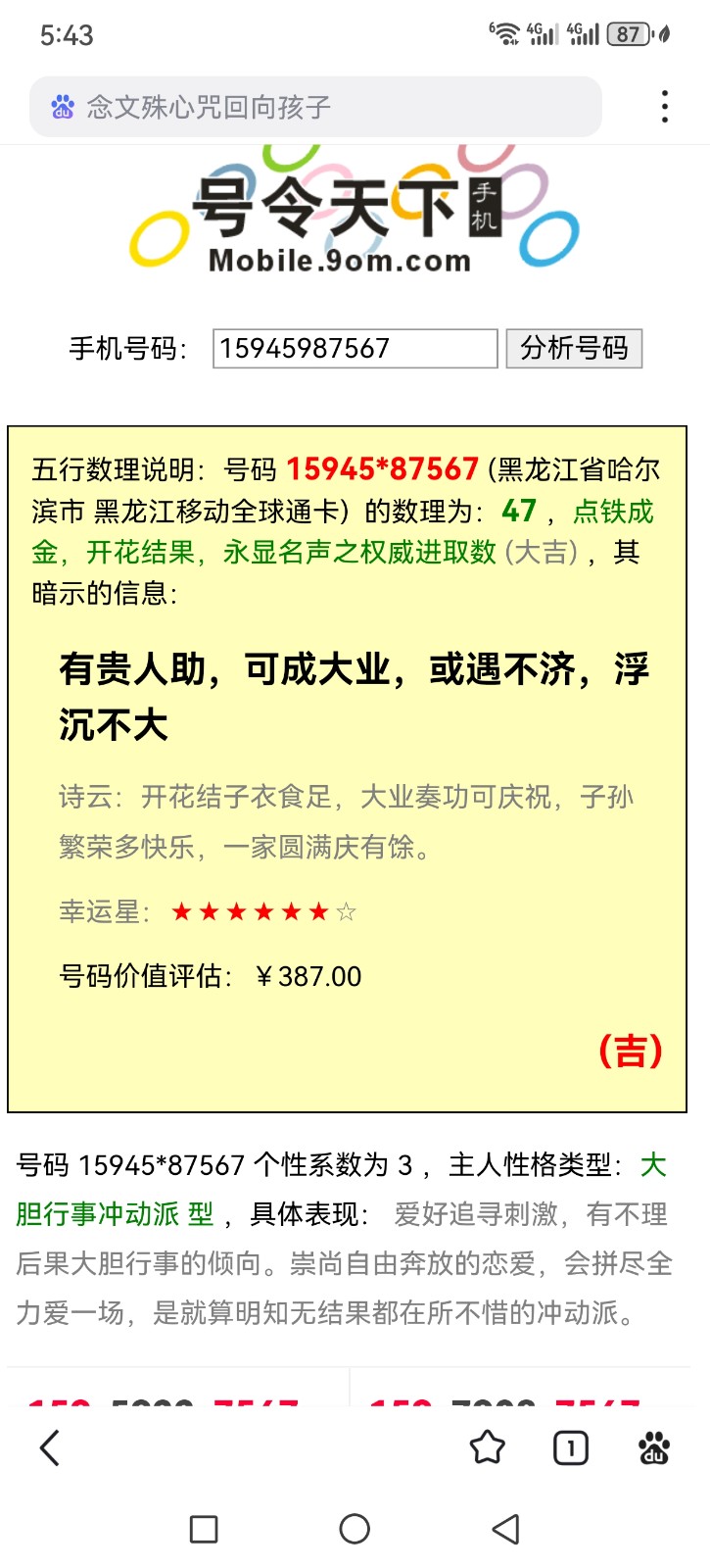Open the recent apps overview

tap(204, 1529)
